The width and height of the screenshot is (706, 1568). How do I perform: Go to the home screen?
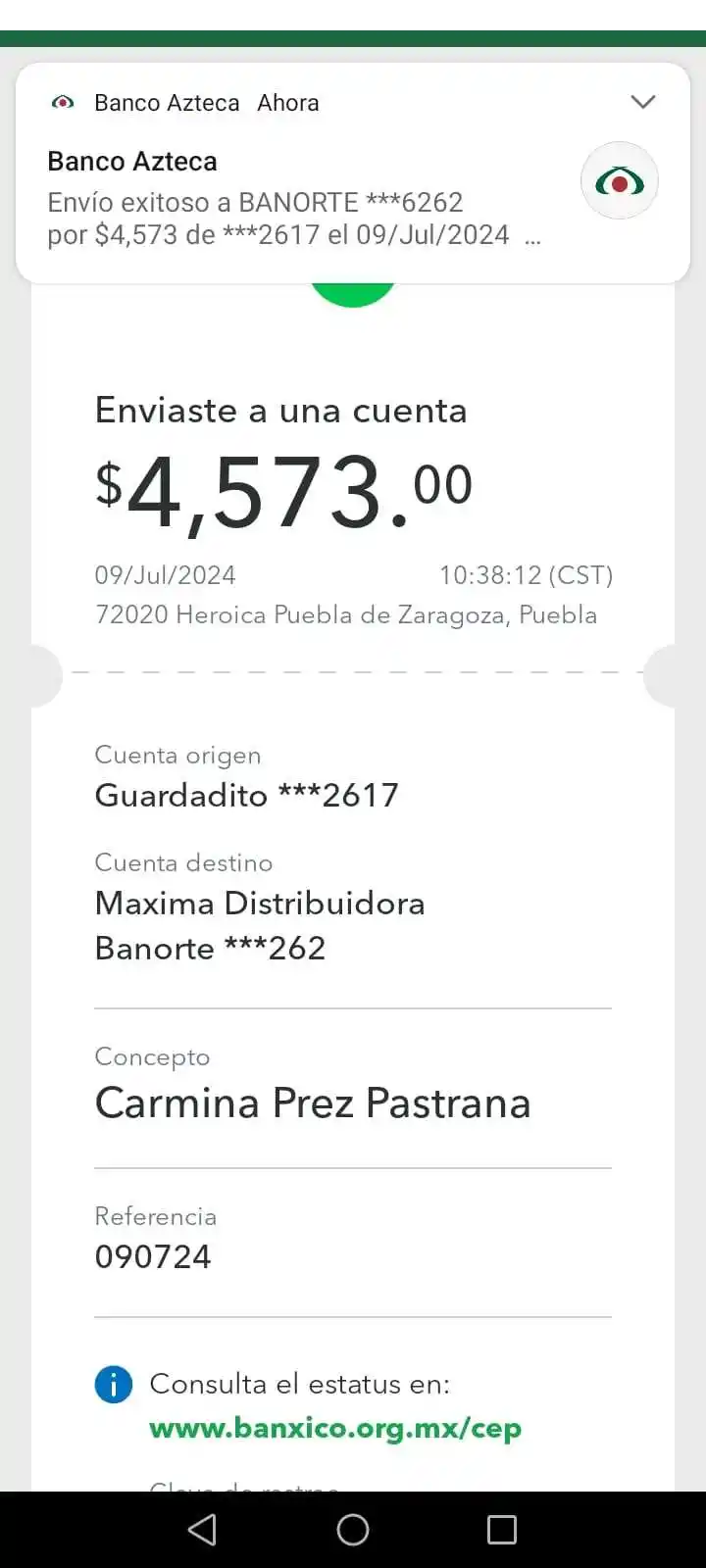353,1530
